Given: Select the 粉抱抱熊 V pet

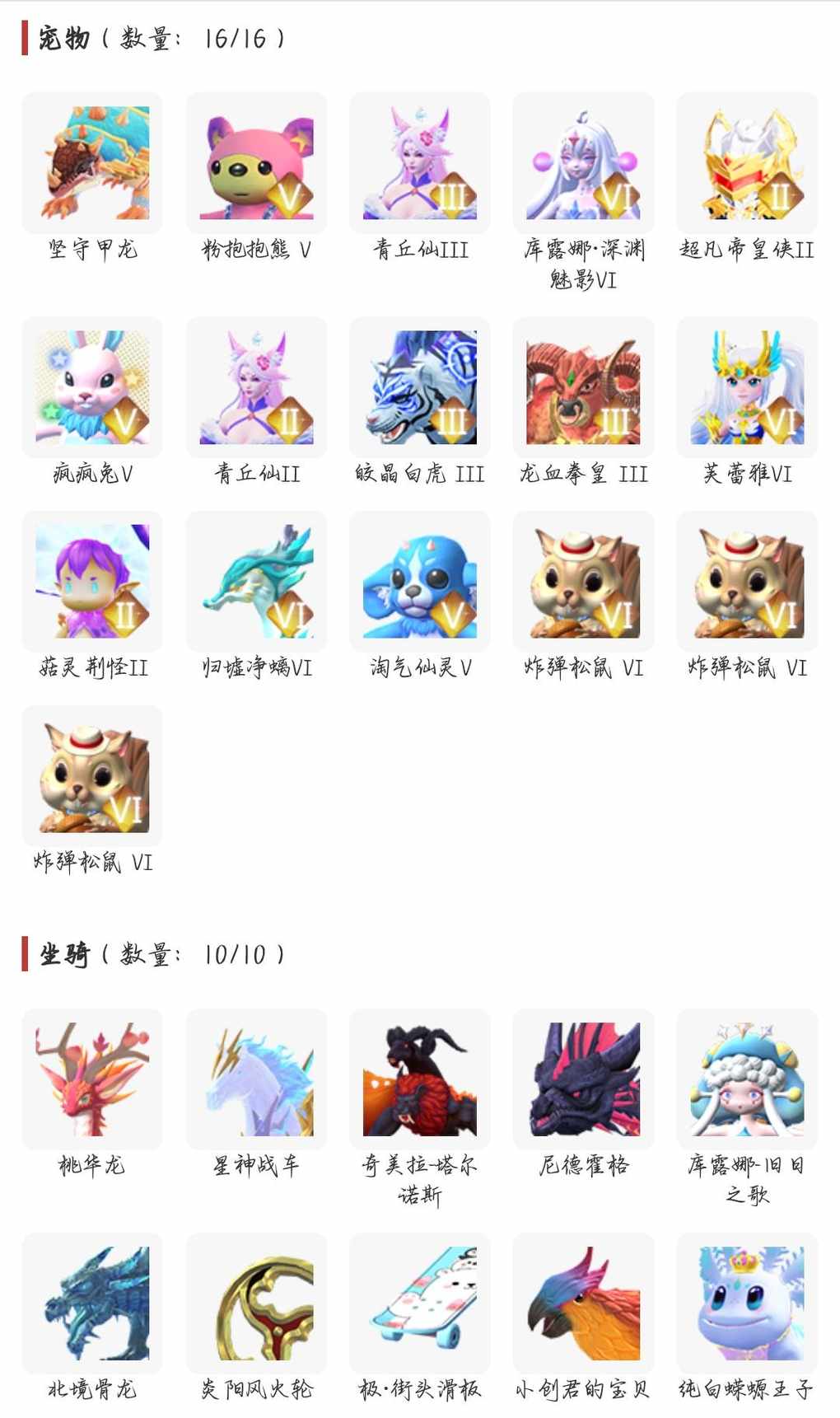Looking at the screenshot, I should click(x=256, y=163).
